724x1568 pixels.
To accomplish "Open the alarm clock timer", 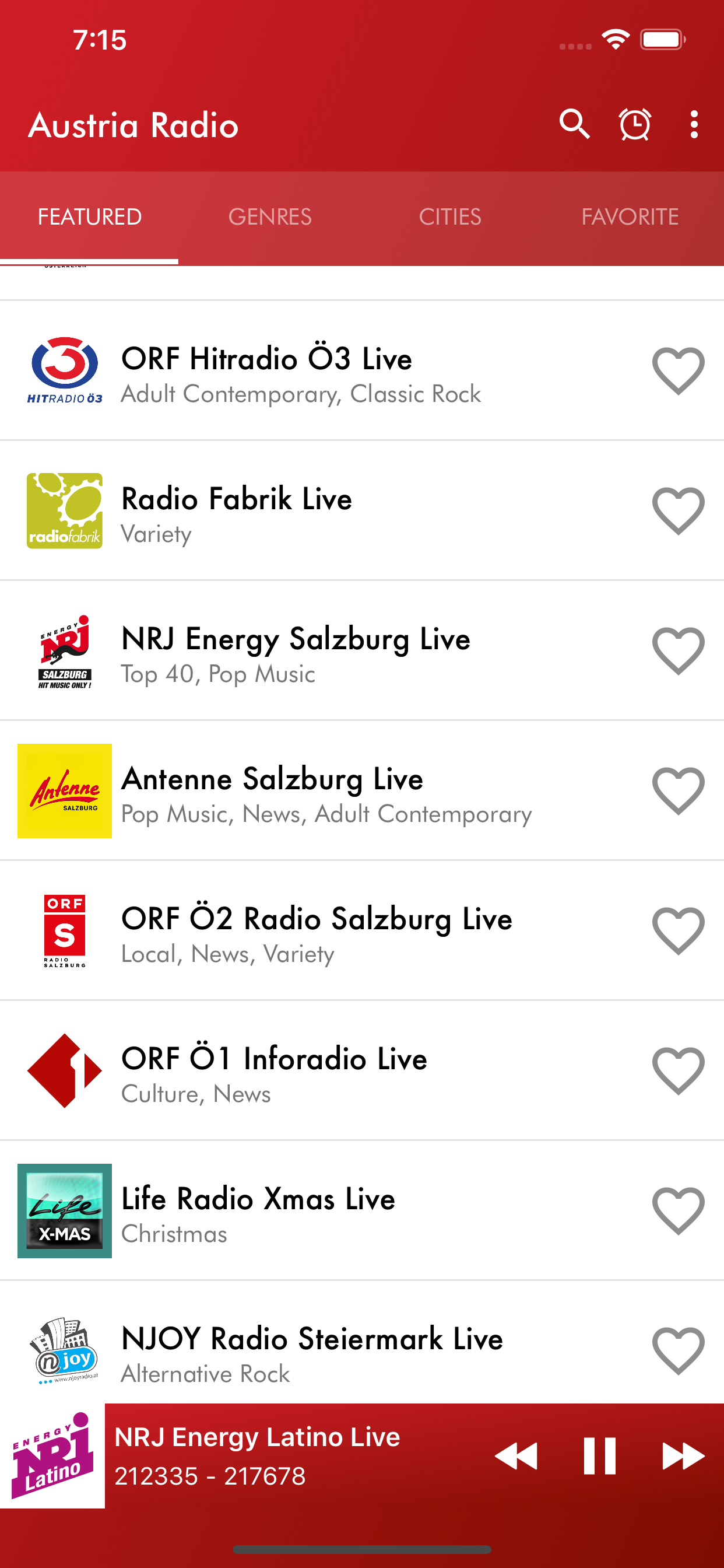I will coord(635,125).
